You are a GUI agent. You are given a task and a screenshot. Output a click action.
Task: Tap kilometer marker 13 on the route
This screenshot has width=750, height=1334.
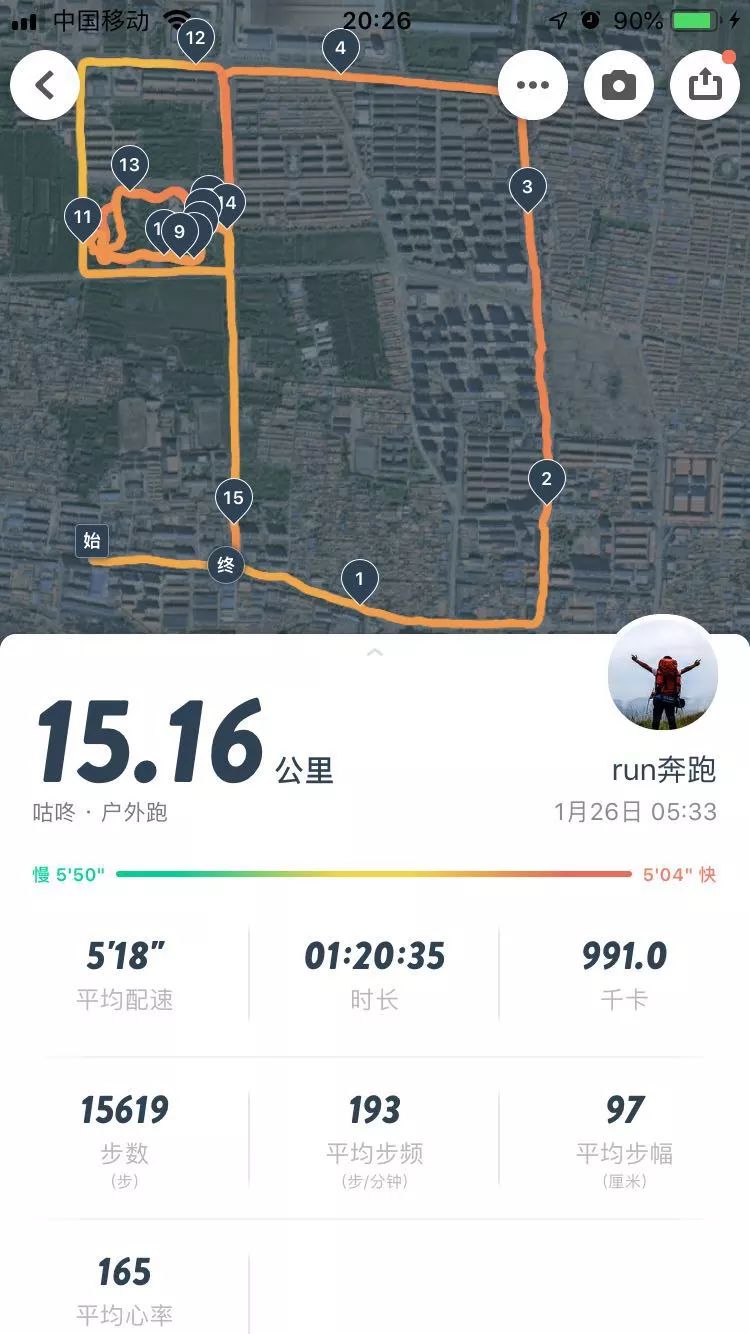(x=129, y=166)
